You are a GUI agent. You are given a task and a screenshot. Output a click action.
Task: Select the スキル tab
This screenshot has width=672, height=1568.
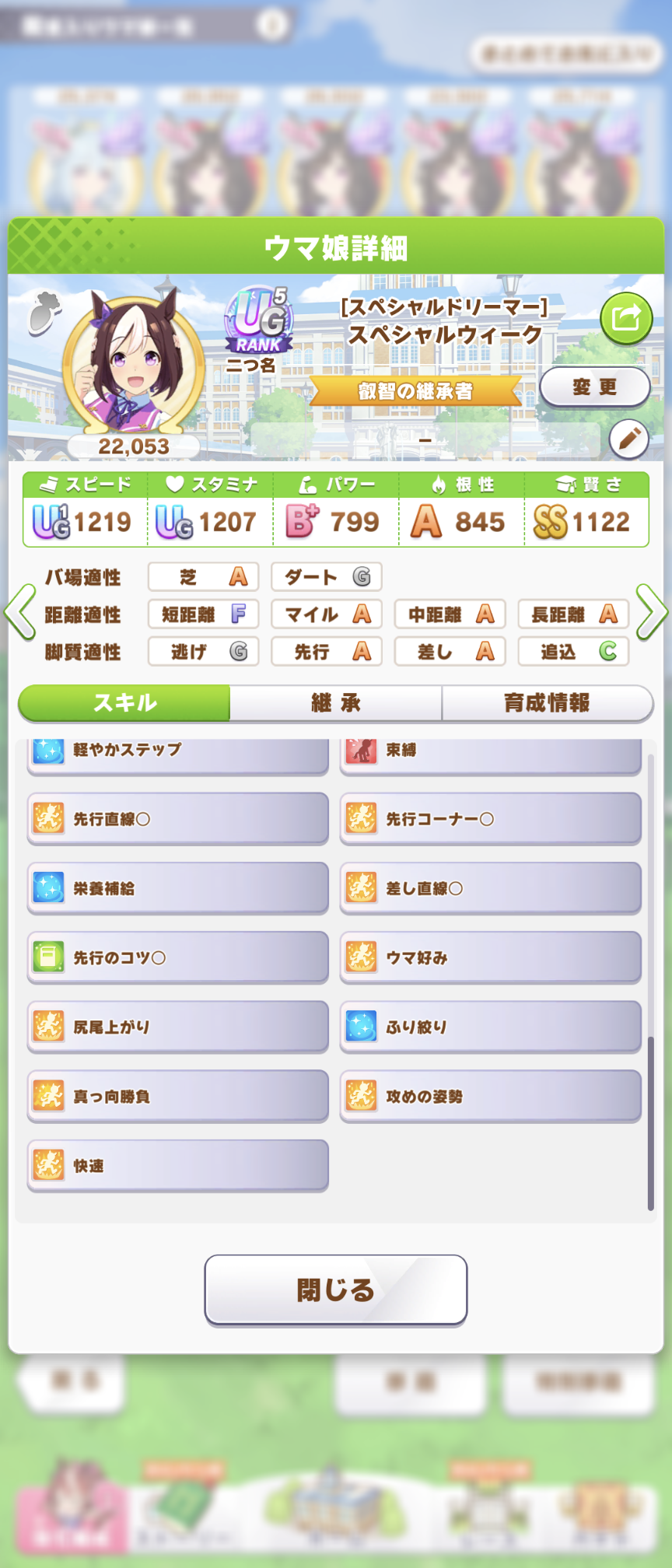click(124, 703)
